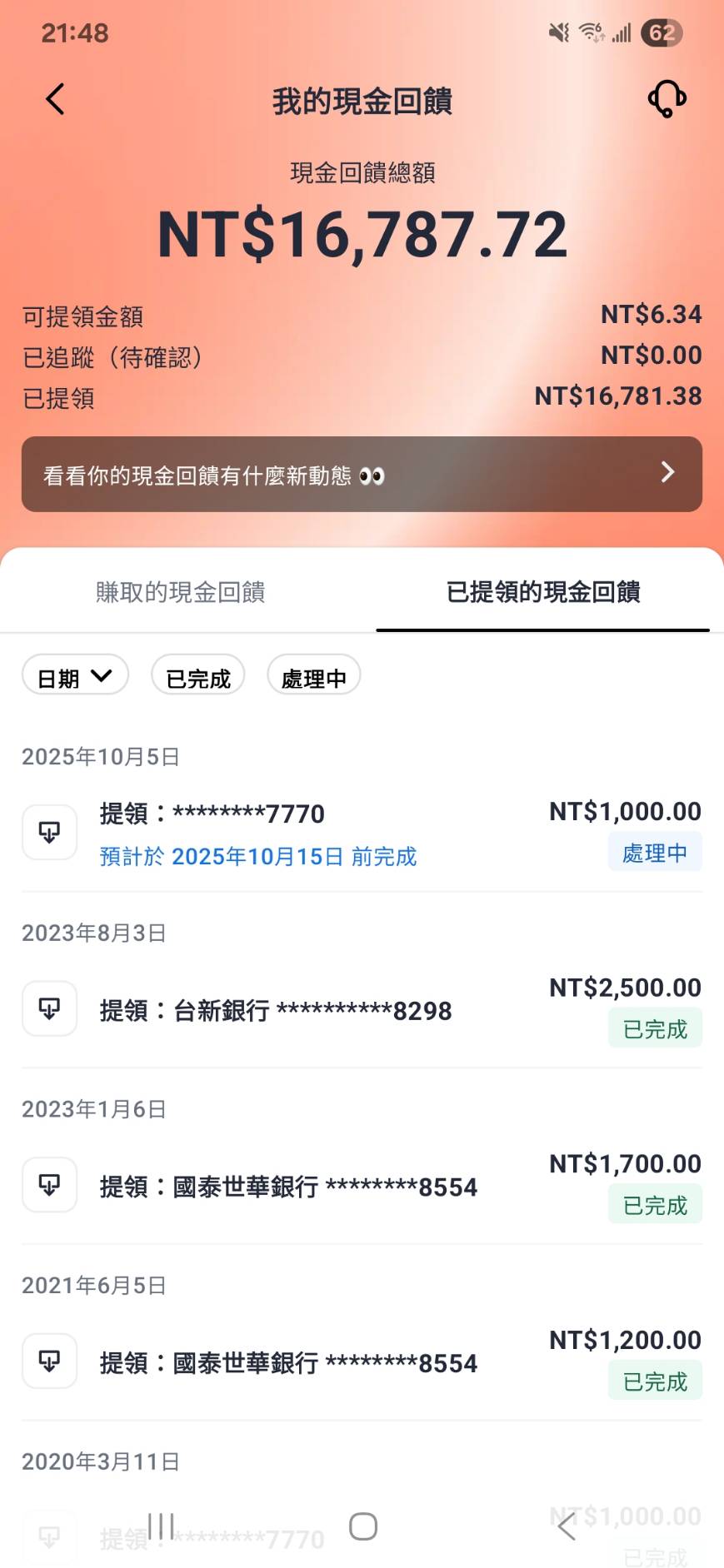Open the NT$1,000.00 withdrawal in 處理中

pyautogui.click(x=362, y=833)
